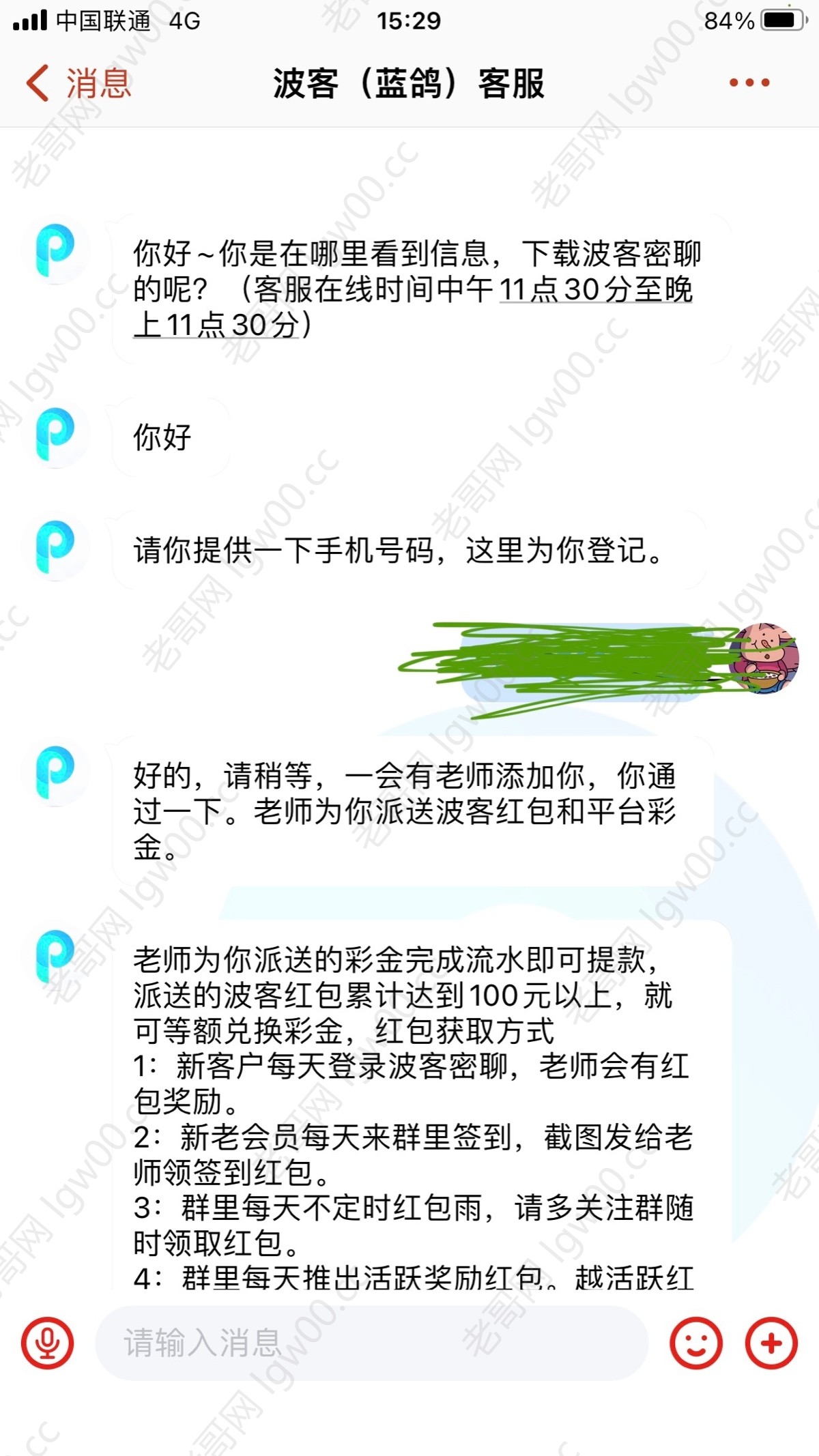Image resolution: width=819 pixels, height=1456 pixels.
Task: Tap the voice message microphone icon
Action: [x=47, y=1343]
